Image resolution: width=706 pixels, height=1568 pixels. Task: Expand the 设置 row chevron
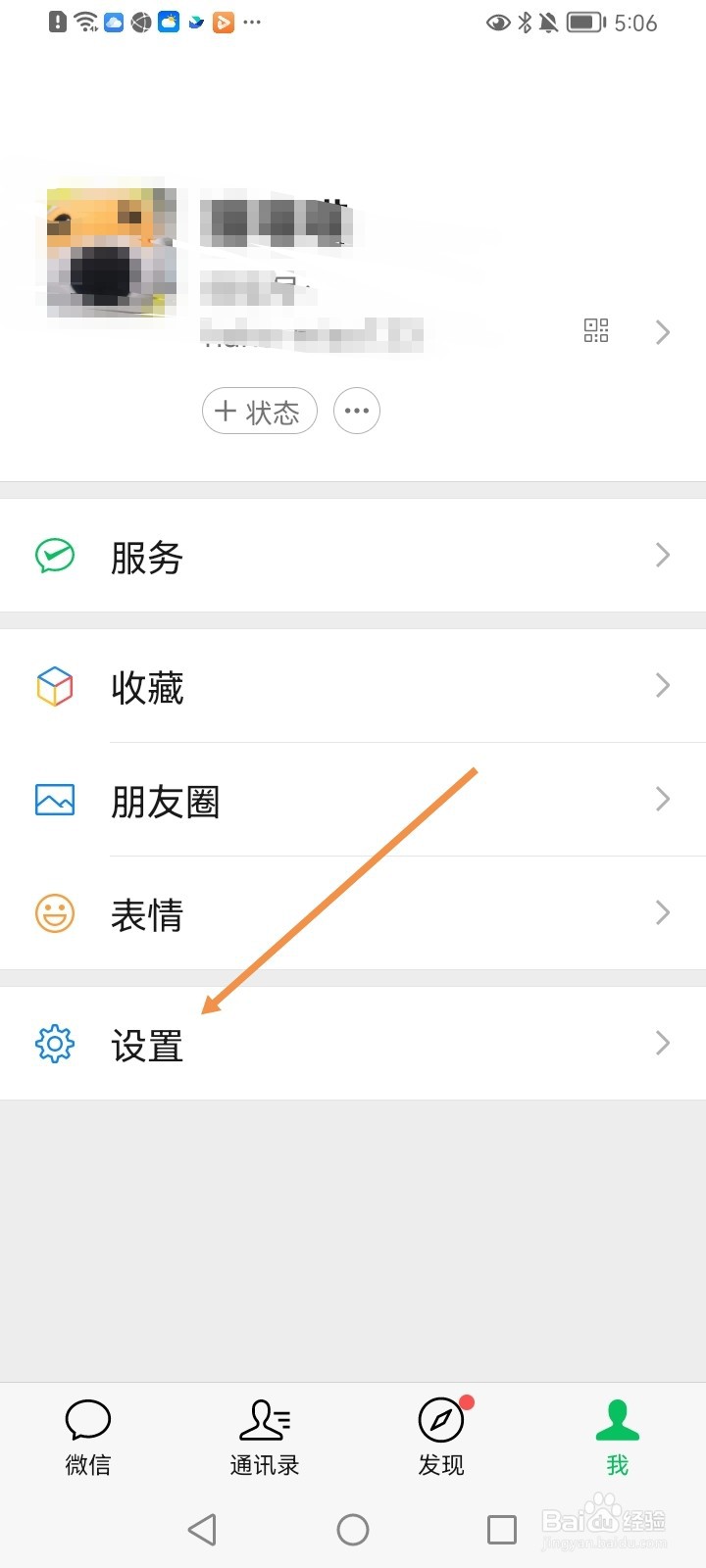pyautogui.click(x=662, y=1043)
